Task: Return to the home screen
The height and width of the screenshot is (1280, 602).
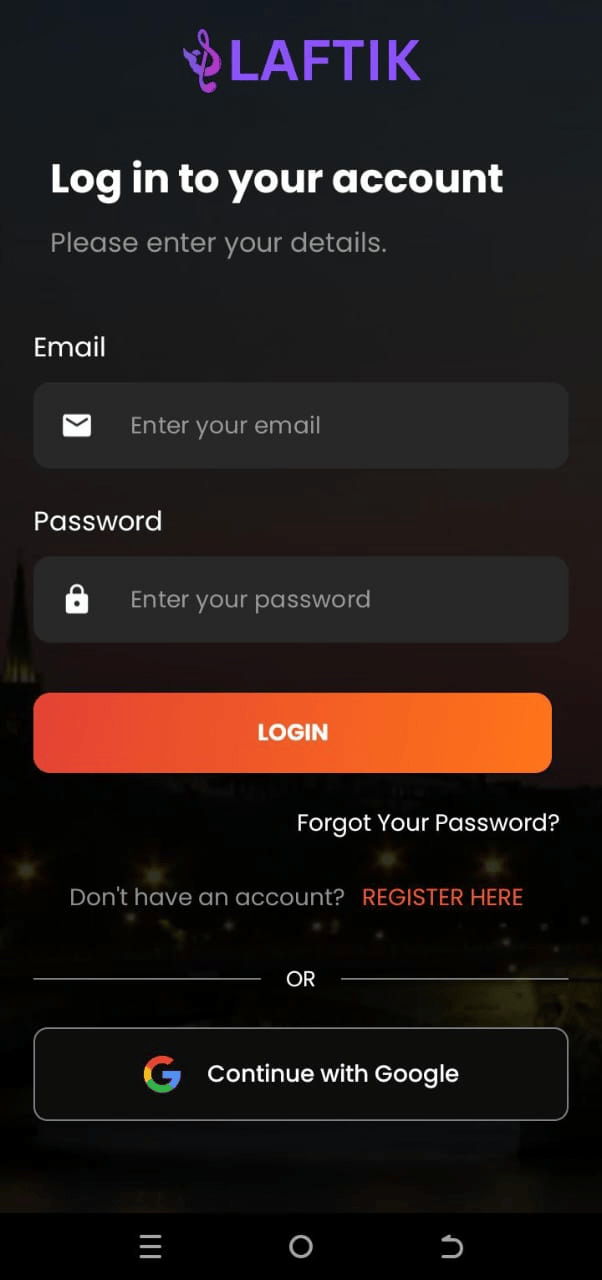Action: (300, 1246)
